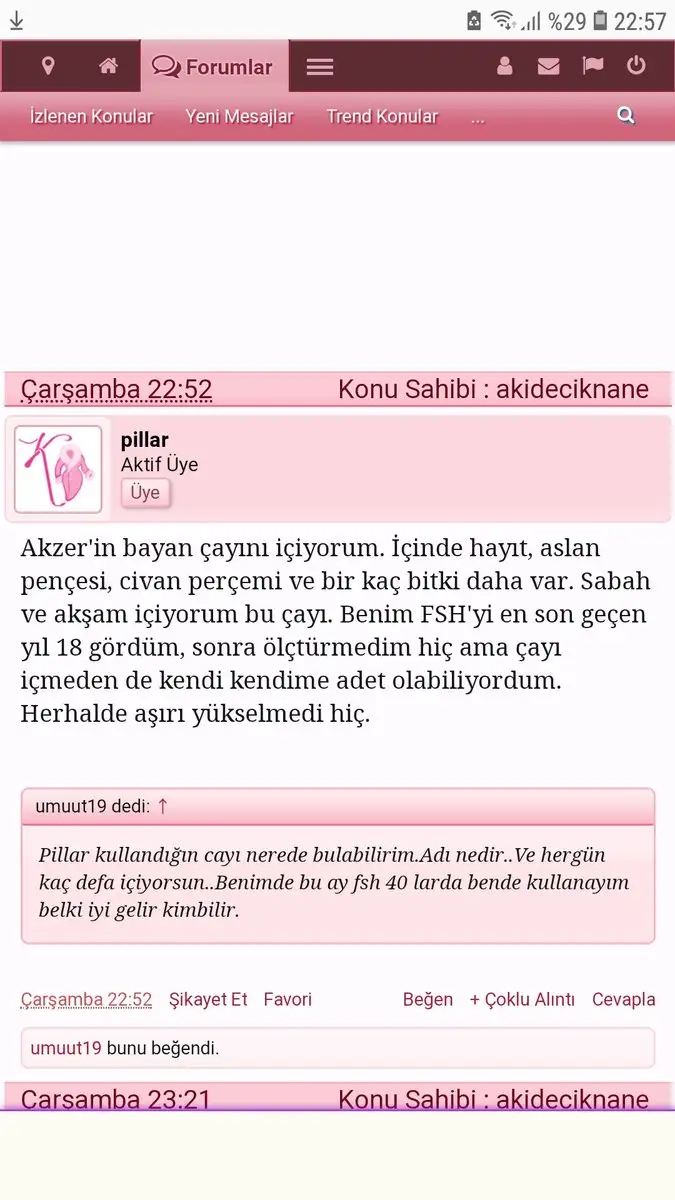Open the Forumlar tab
Image resolution: width=675 pixels, height=1200 pixels.
click(212, 67)
